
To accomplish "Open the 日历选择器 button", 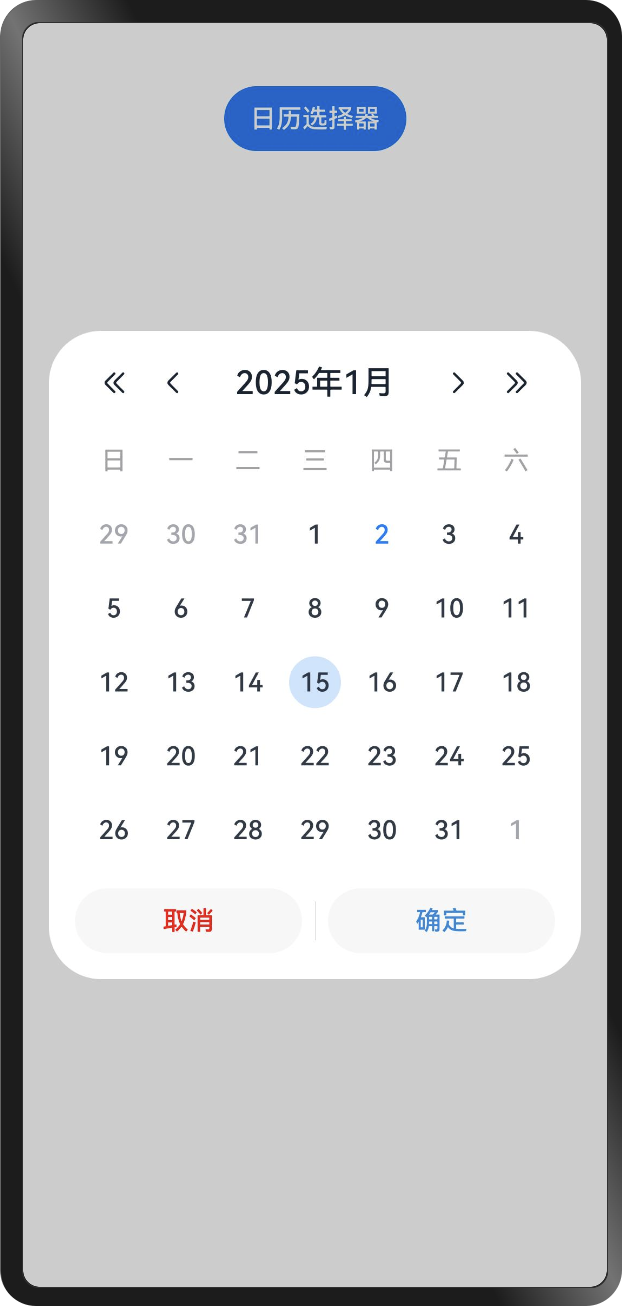I will tap(315, 119).
